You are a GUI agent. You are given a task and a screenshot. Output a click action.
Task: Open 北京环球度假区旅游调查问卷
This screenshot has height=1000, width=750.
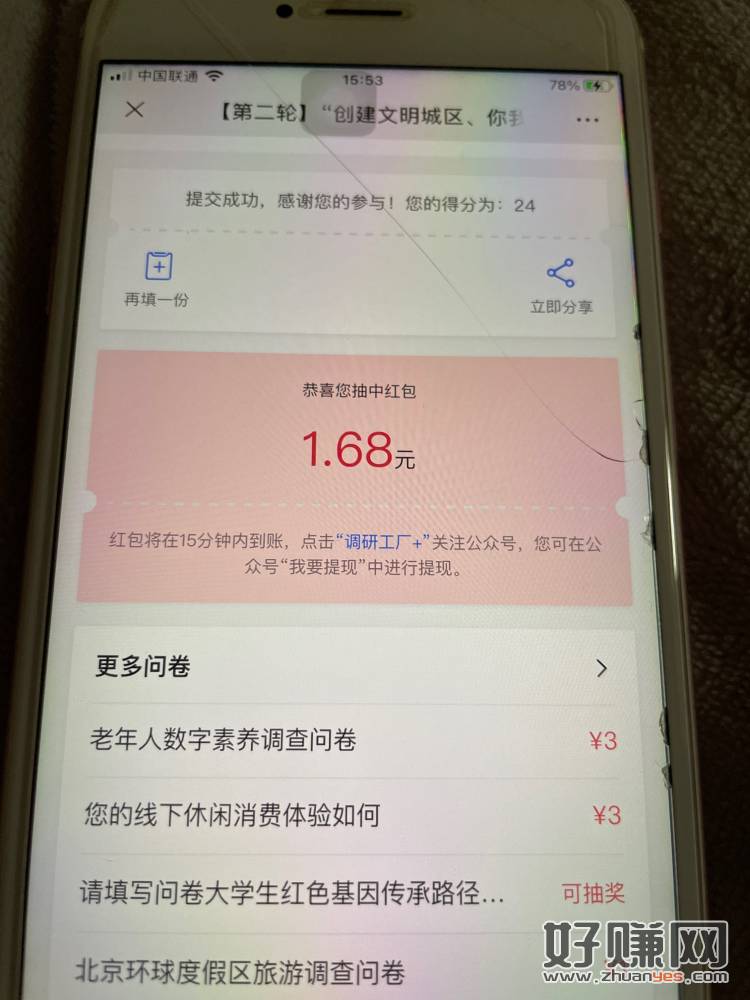click(x=240, y=972)
